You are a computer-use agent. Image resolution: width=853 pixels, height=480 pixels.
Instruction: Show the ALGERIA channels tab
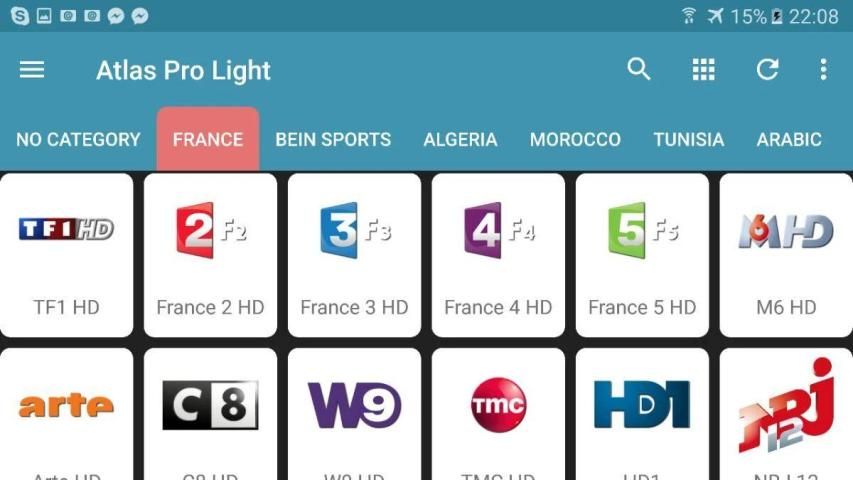tap(460, 140)
